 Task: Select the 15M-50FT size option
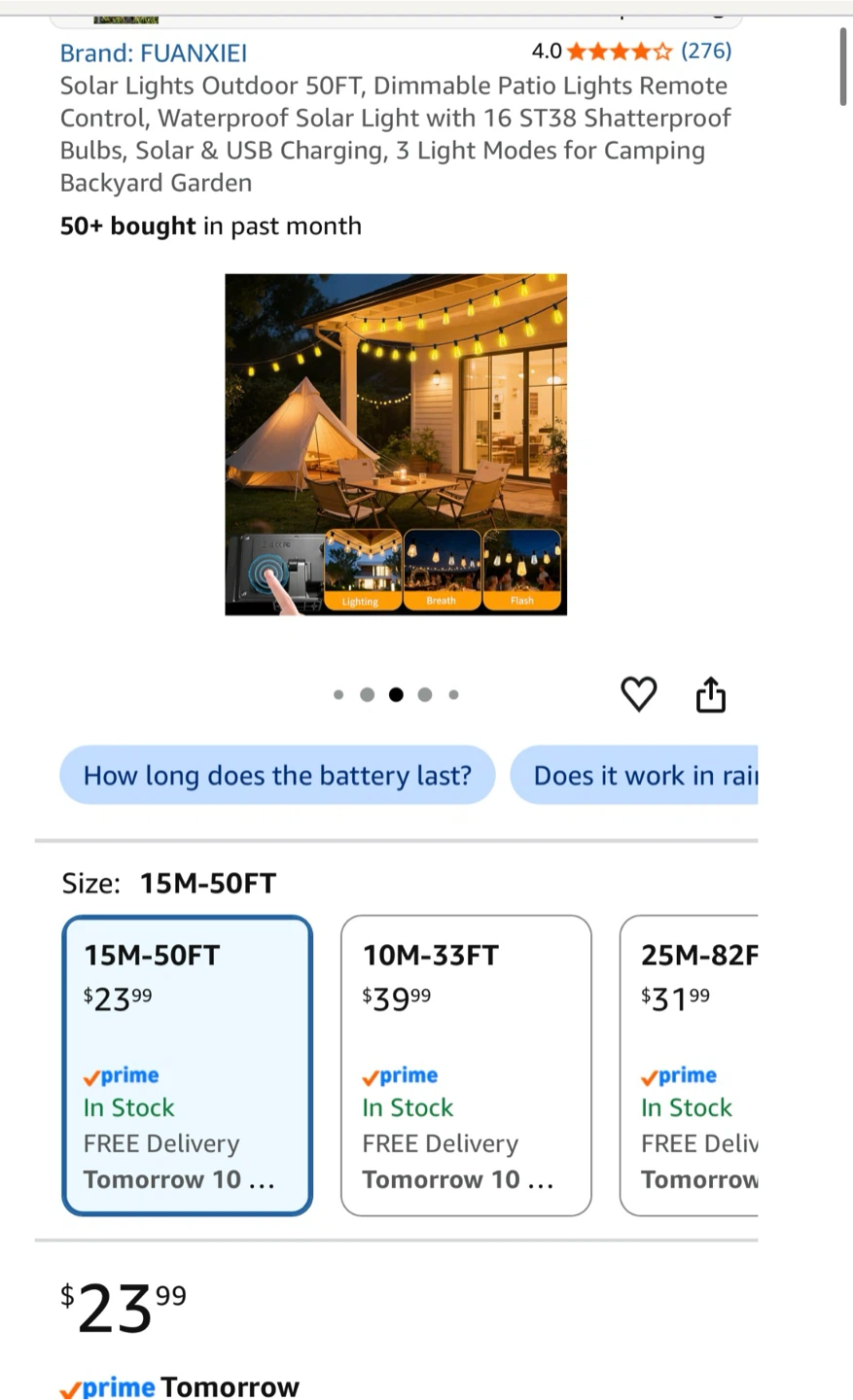[x=188, y=1066]
